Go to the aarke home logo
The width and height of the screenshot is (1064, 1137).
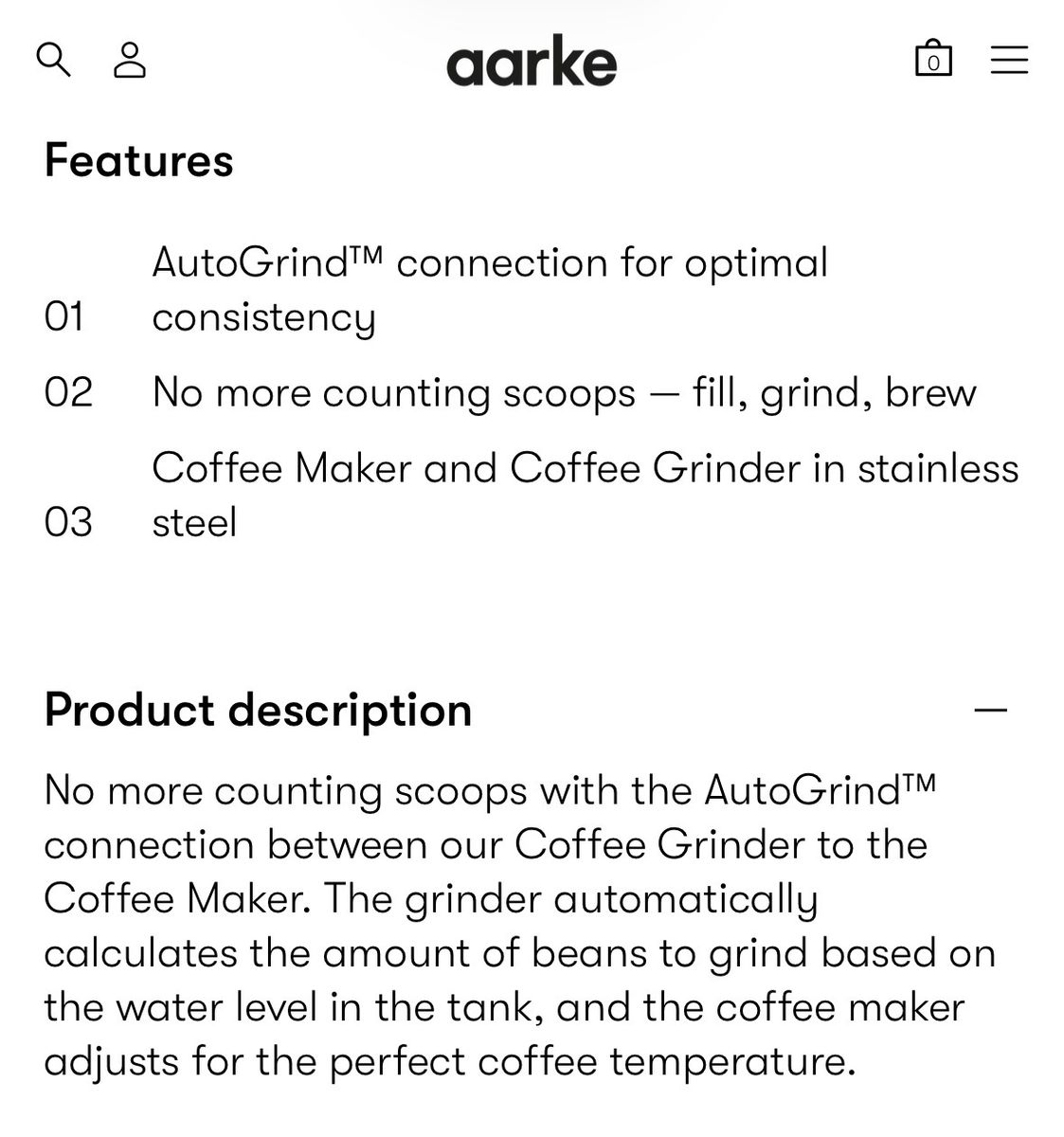[532, 61]
